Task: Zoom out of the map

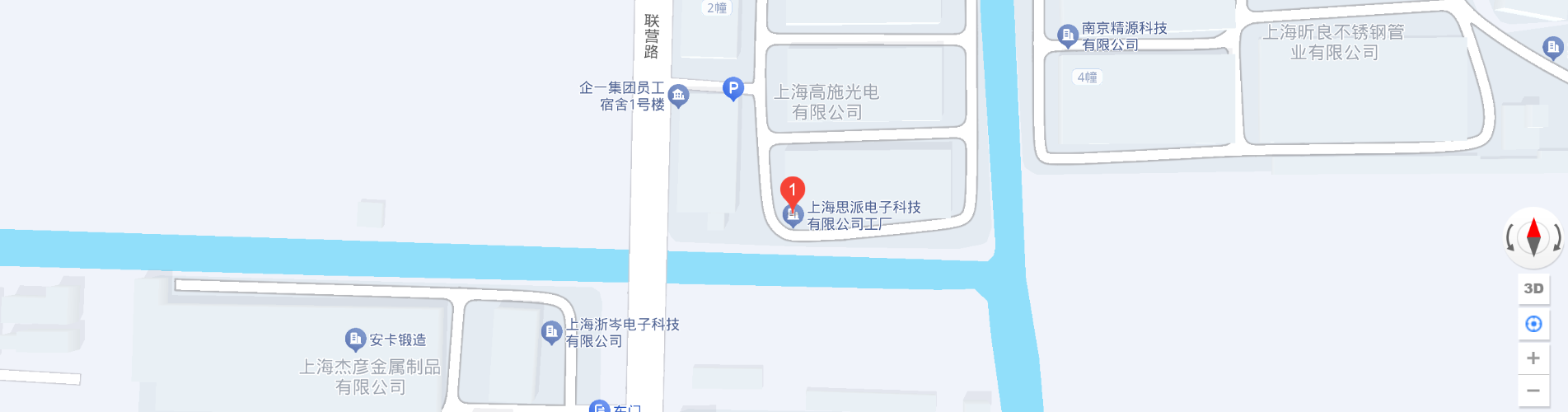Action: (1533, 391)
